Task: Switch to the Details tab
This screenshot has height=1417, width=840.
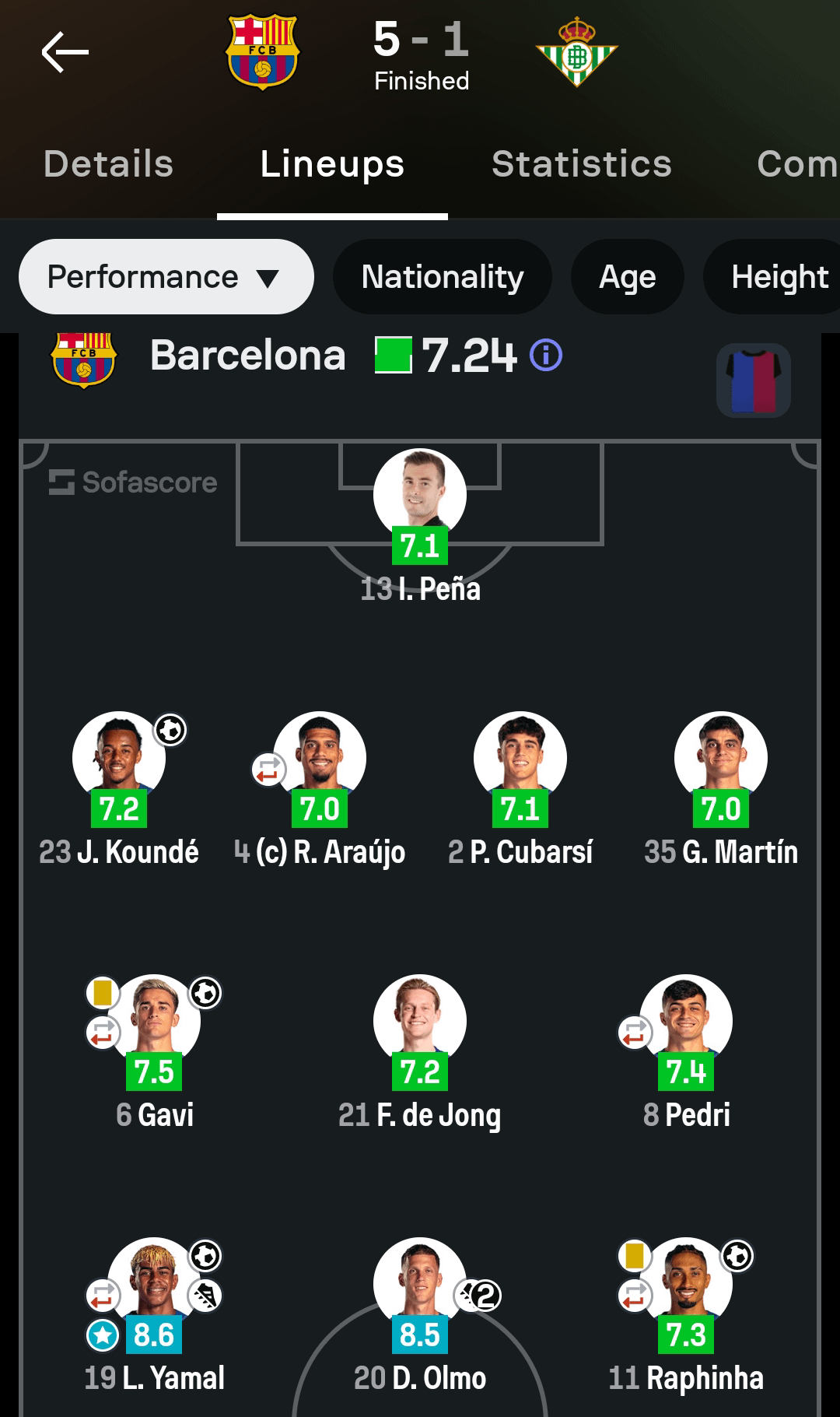Action: click(108, 164)
